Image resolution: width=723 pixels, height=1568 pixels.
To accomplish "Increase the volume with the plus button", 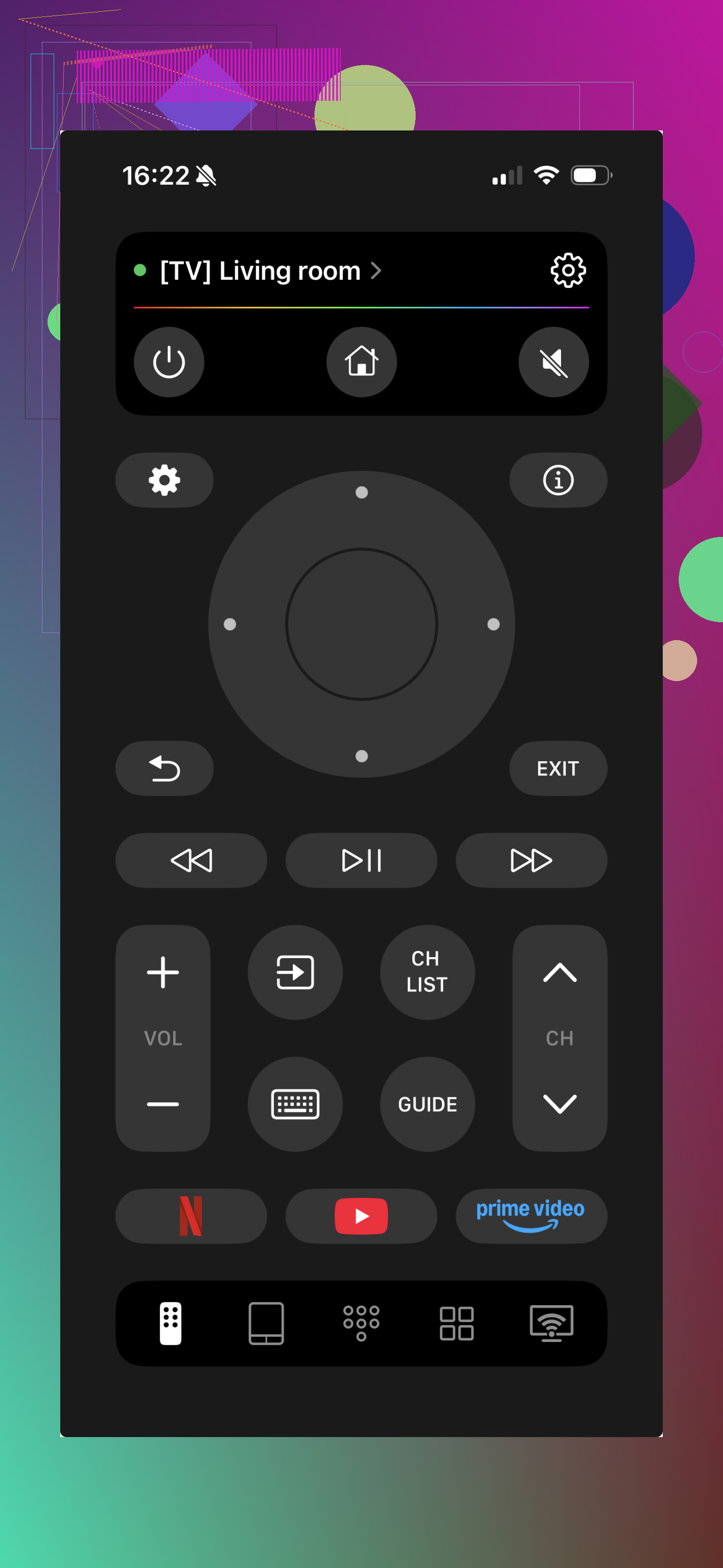I will (163, 972).
